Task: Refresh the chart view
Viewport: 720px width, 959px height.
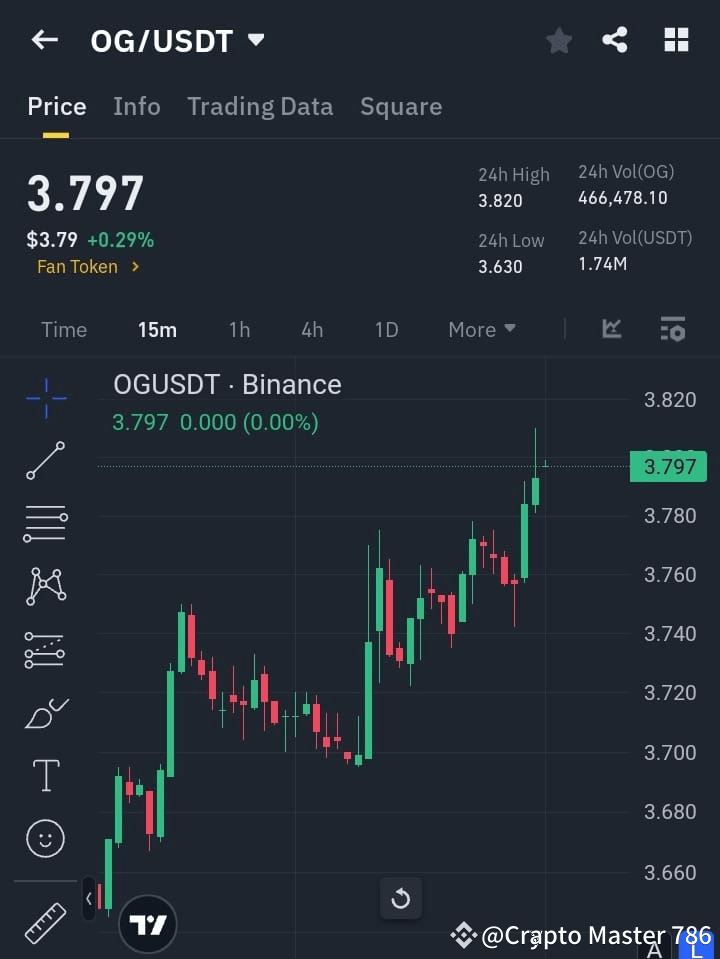Action: coord(401,898)
